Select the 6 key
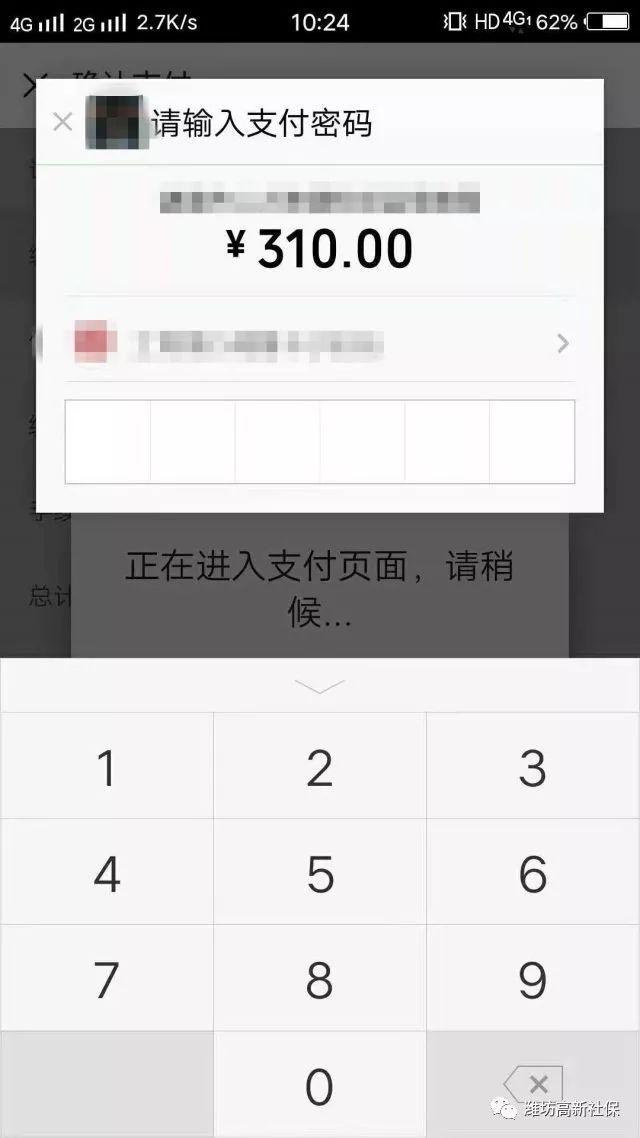Screen dimensions: 640x1138 pyautogui.click(x=533, y=875)
